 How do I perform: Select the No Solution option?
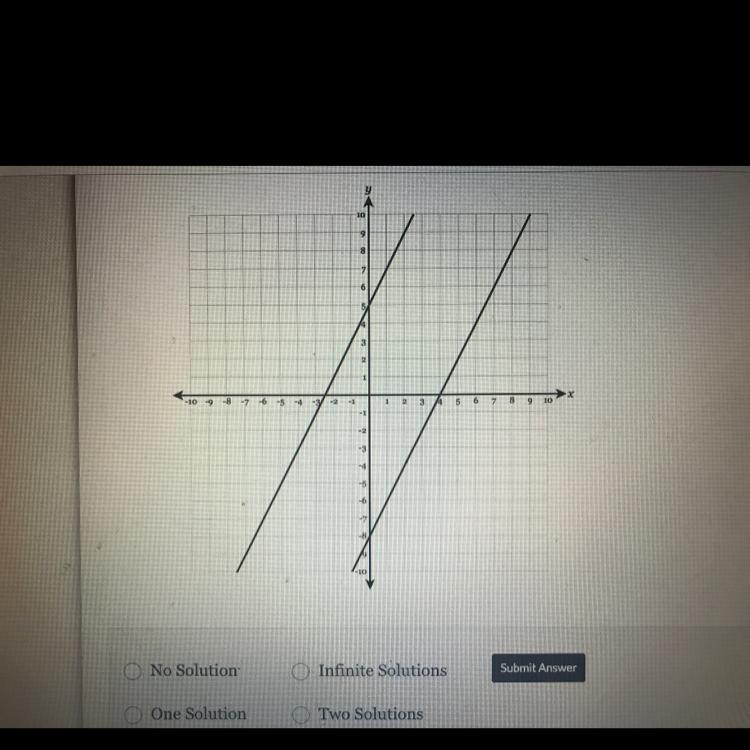tap(134, 672)
